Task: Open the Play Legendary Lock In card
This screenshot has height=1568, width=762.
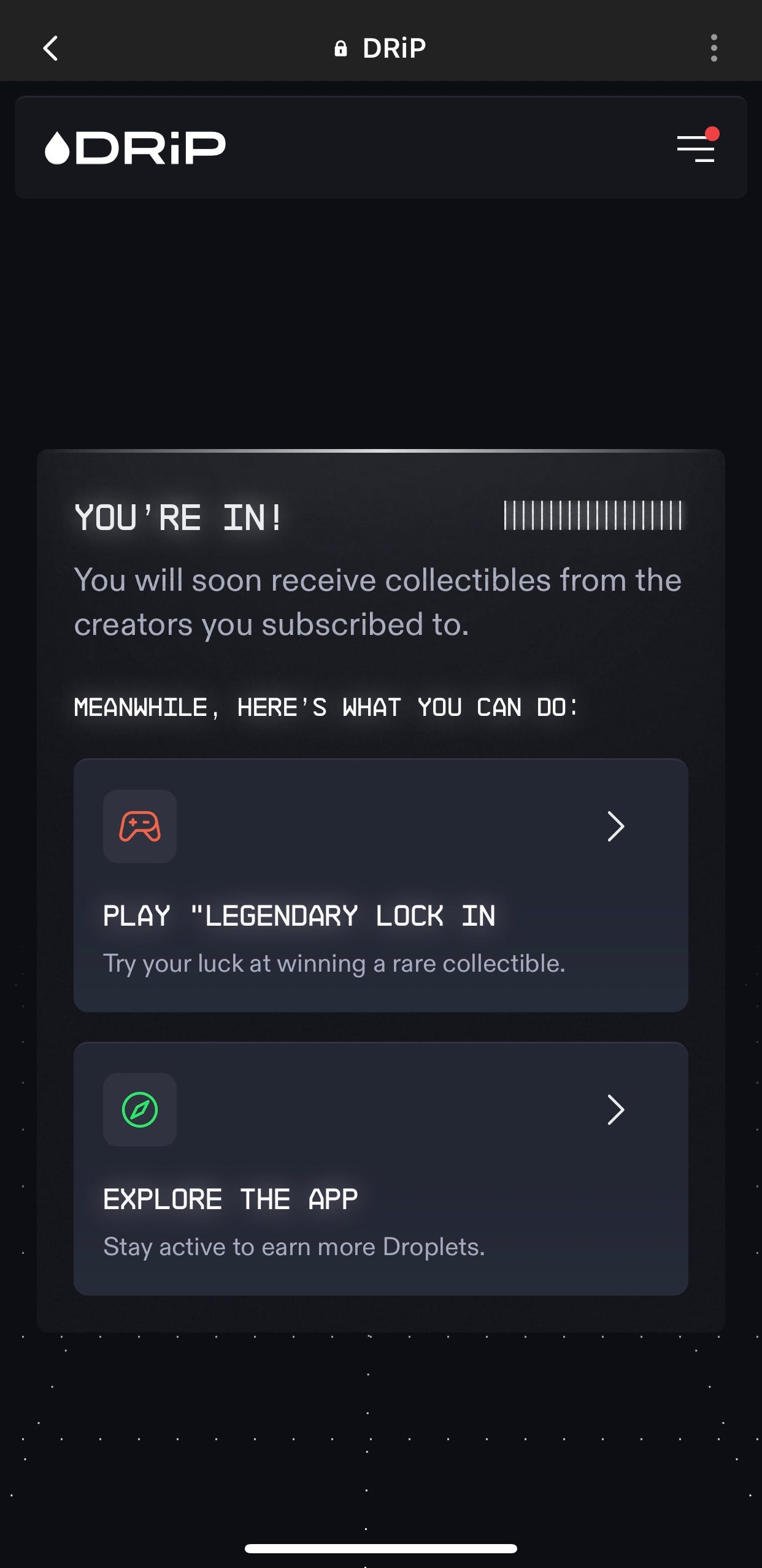Action: point(380,885)
